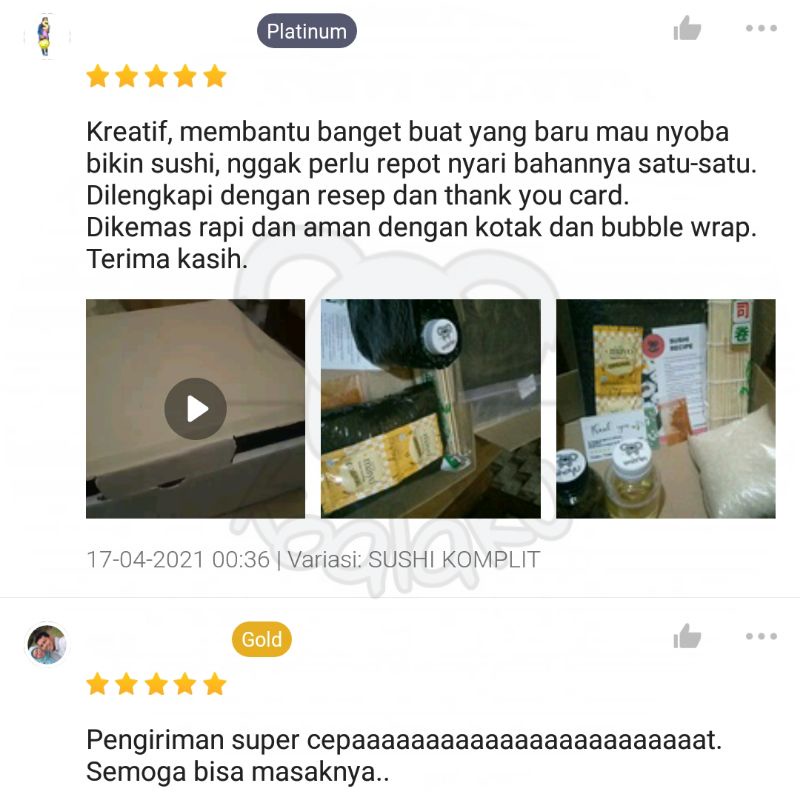
Task: Open overflow menu on the Platinum member's review
Action: click(x=761, y=29)
